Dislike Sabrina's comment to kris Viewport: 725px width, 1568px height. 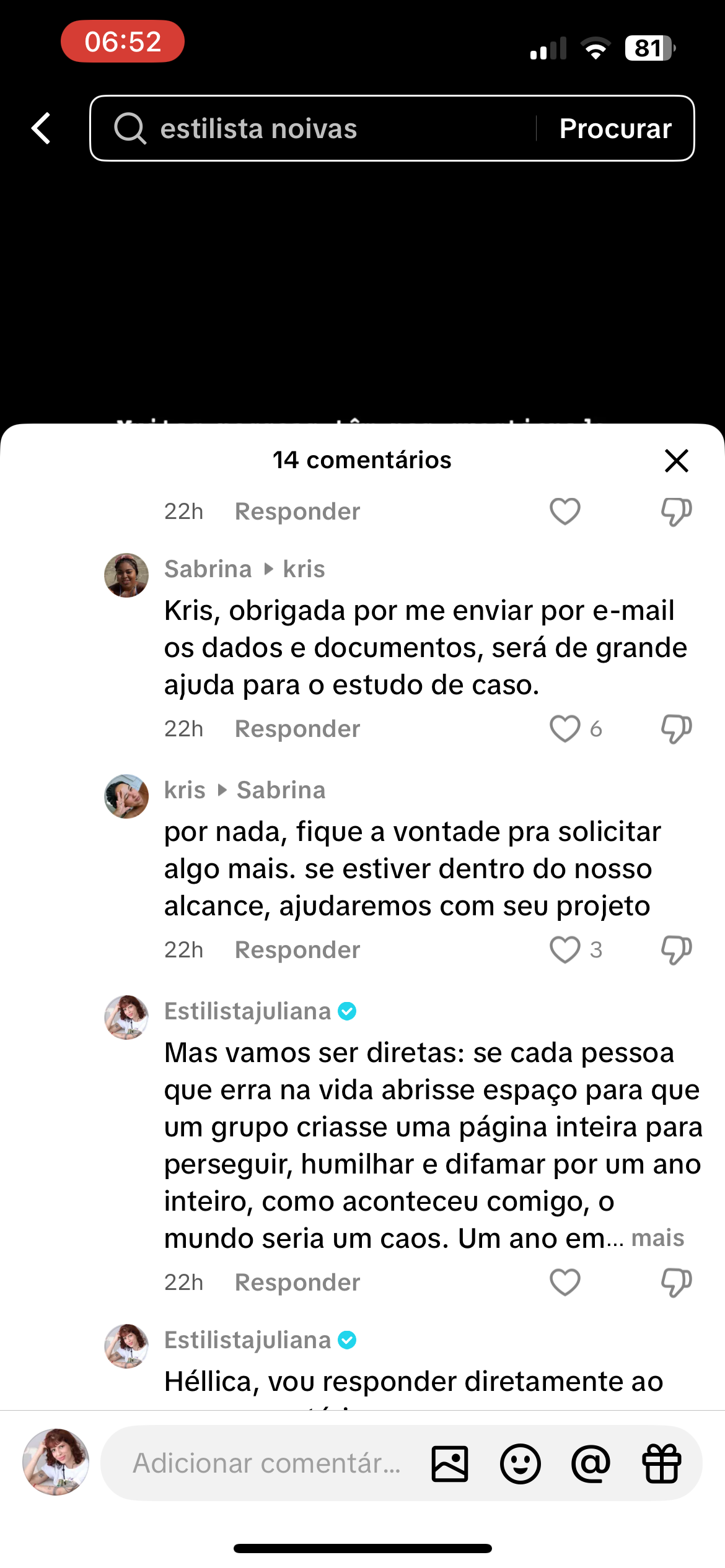tap(676, 729)
